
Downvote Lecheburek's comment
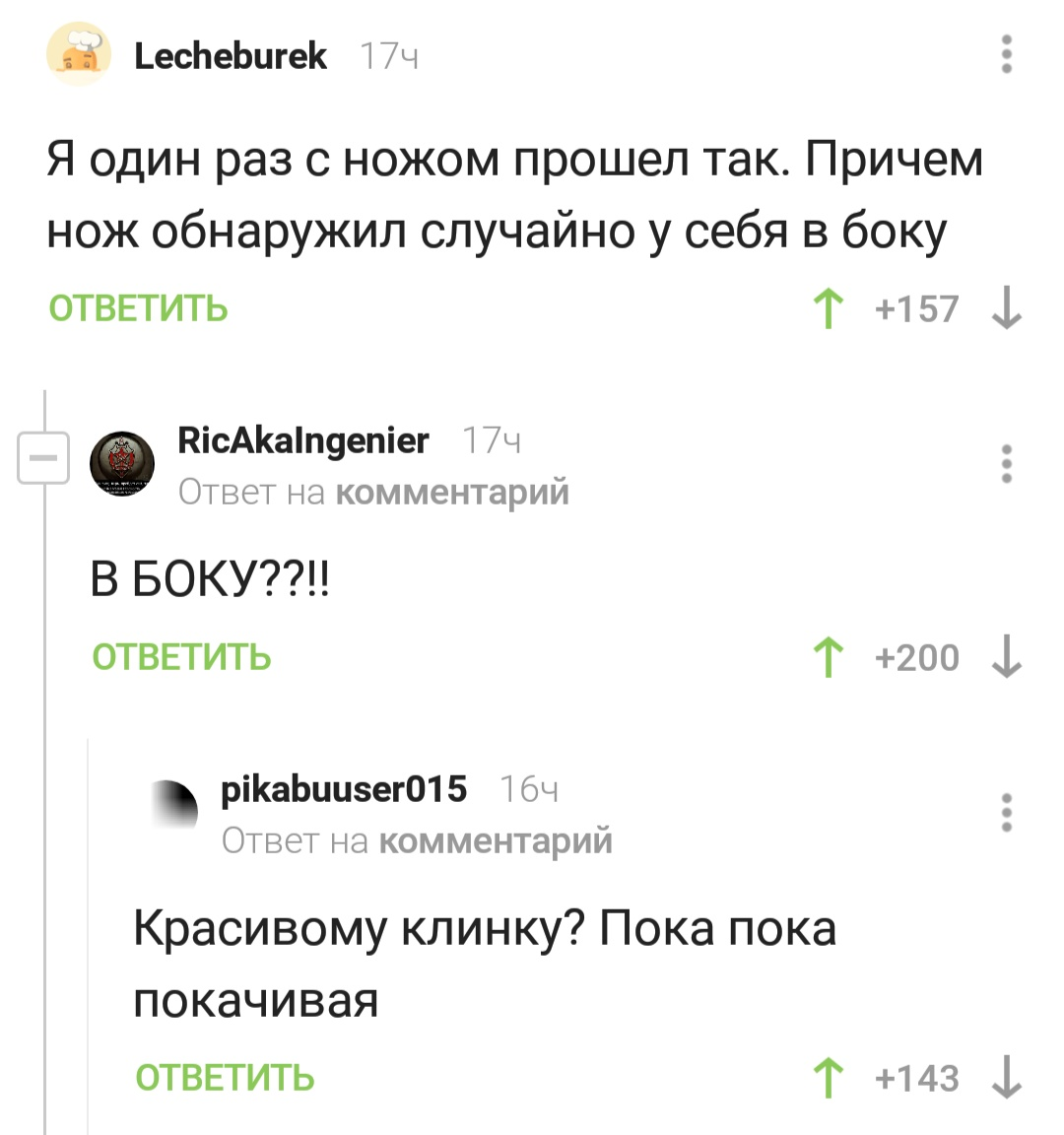click(1006, 308)
